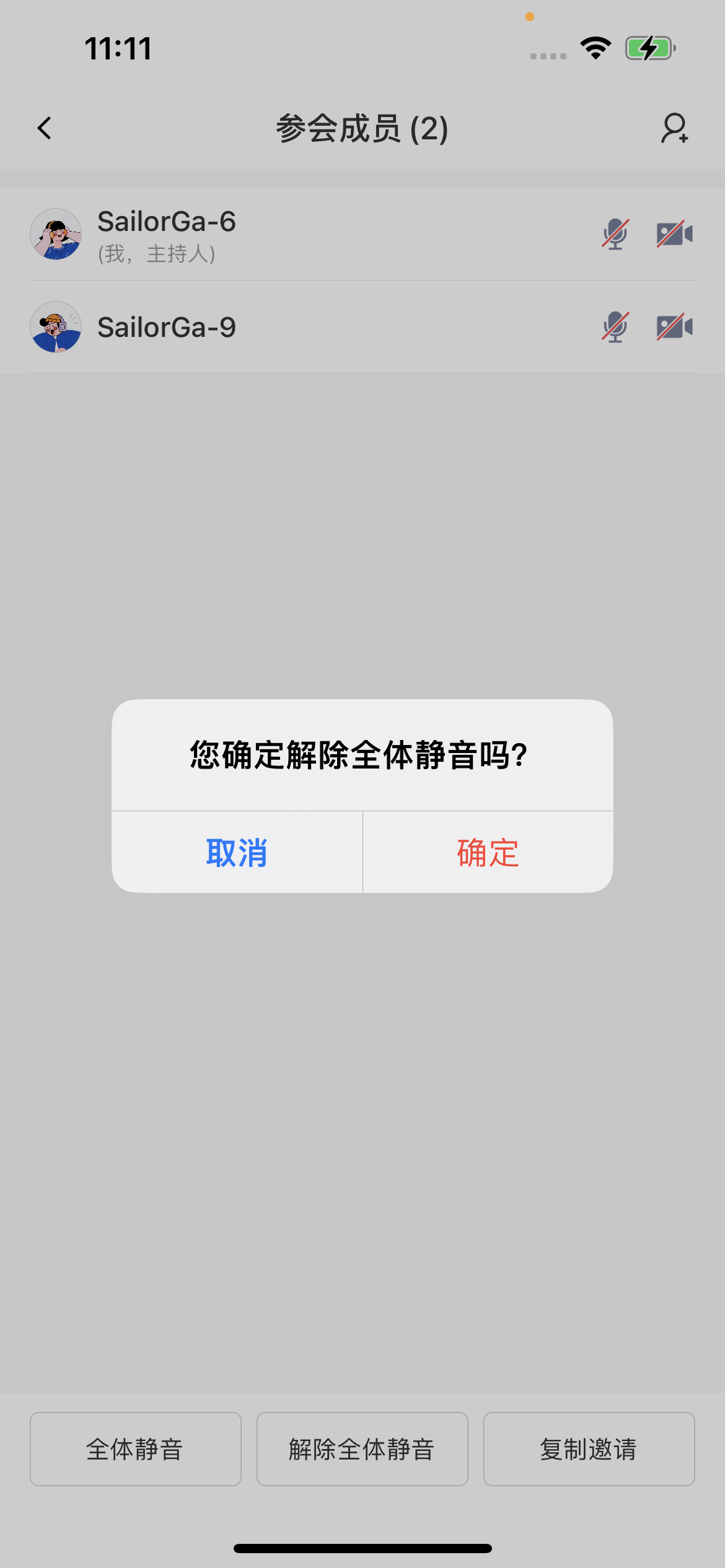
Task: Go back from the participants list
Action: (x=45, y=128)
